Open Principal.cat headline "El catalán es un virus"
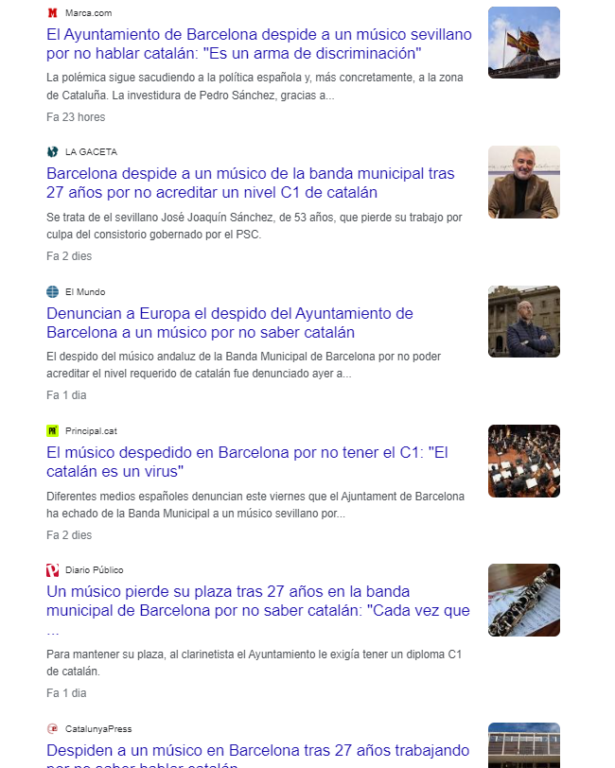 point(245,461)
